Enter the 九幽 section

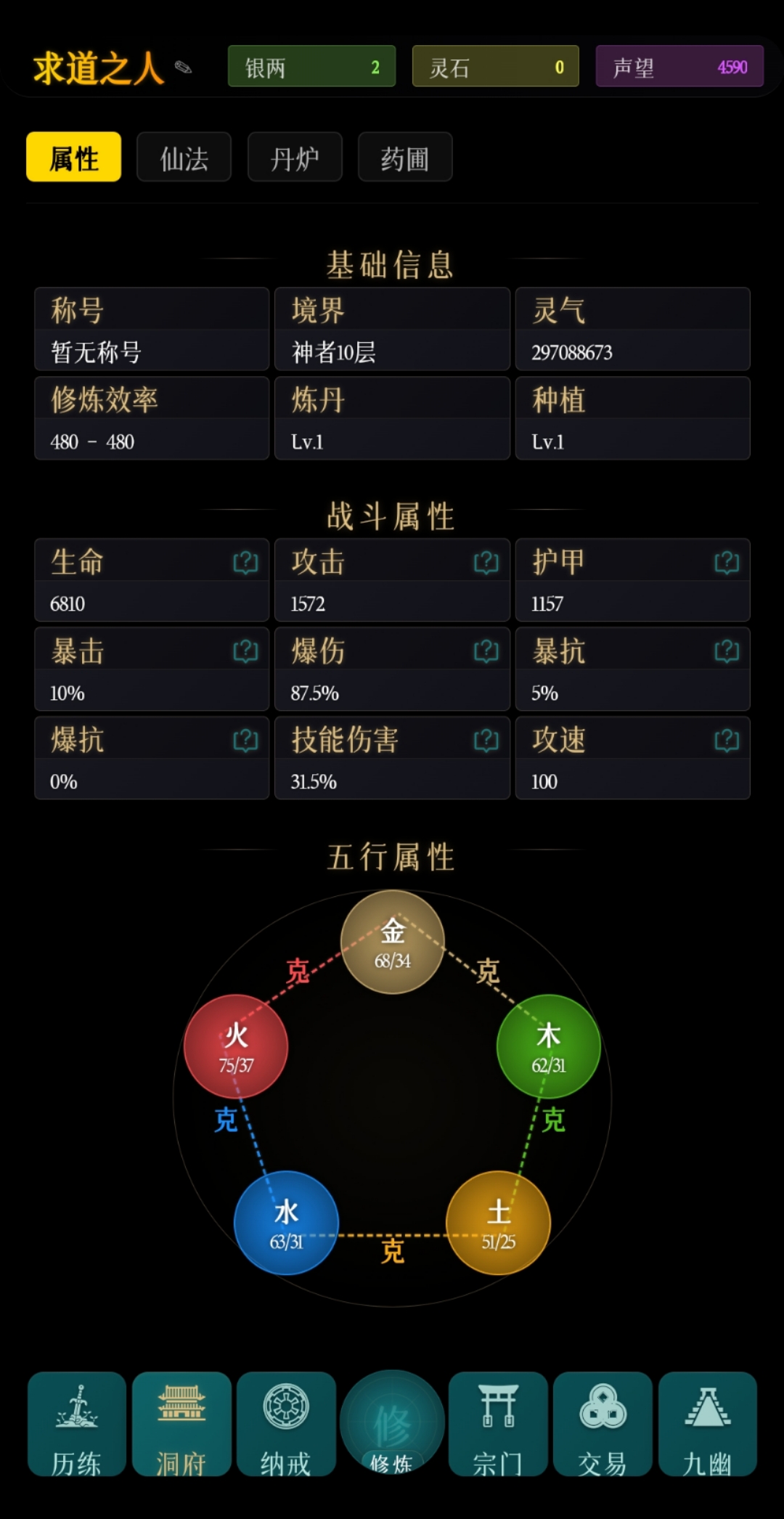pyautogui.click(x=707, y=1425)
